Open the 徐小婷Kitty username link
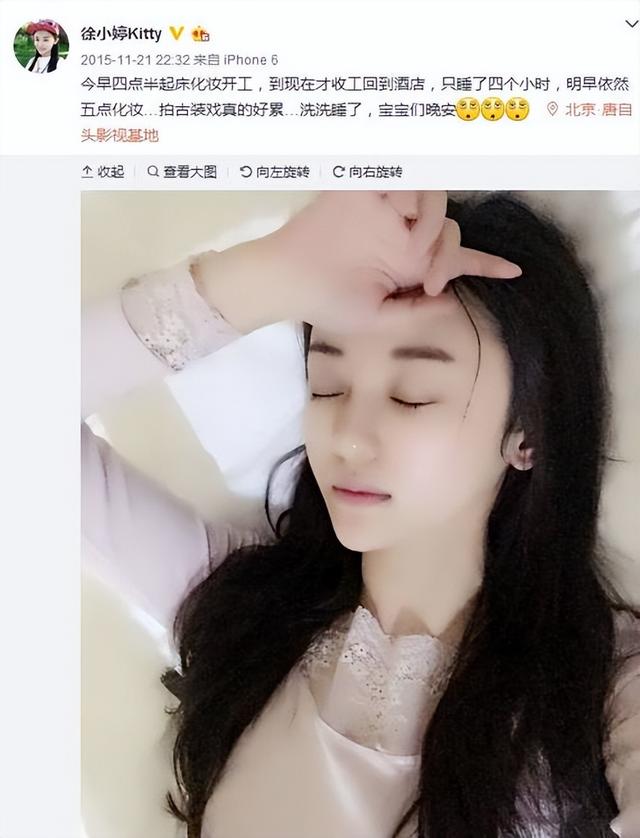 coord(121,34)
